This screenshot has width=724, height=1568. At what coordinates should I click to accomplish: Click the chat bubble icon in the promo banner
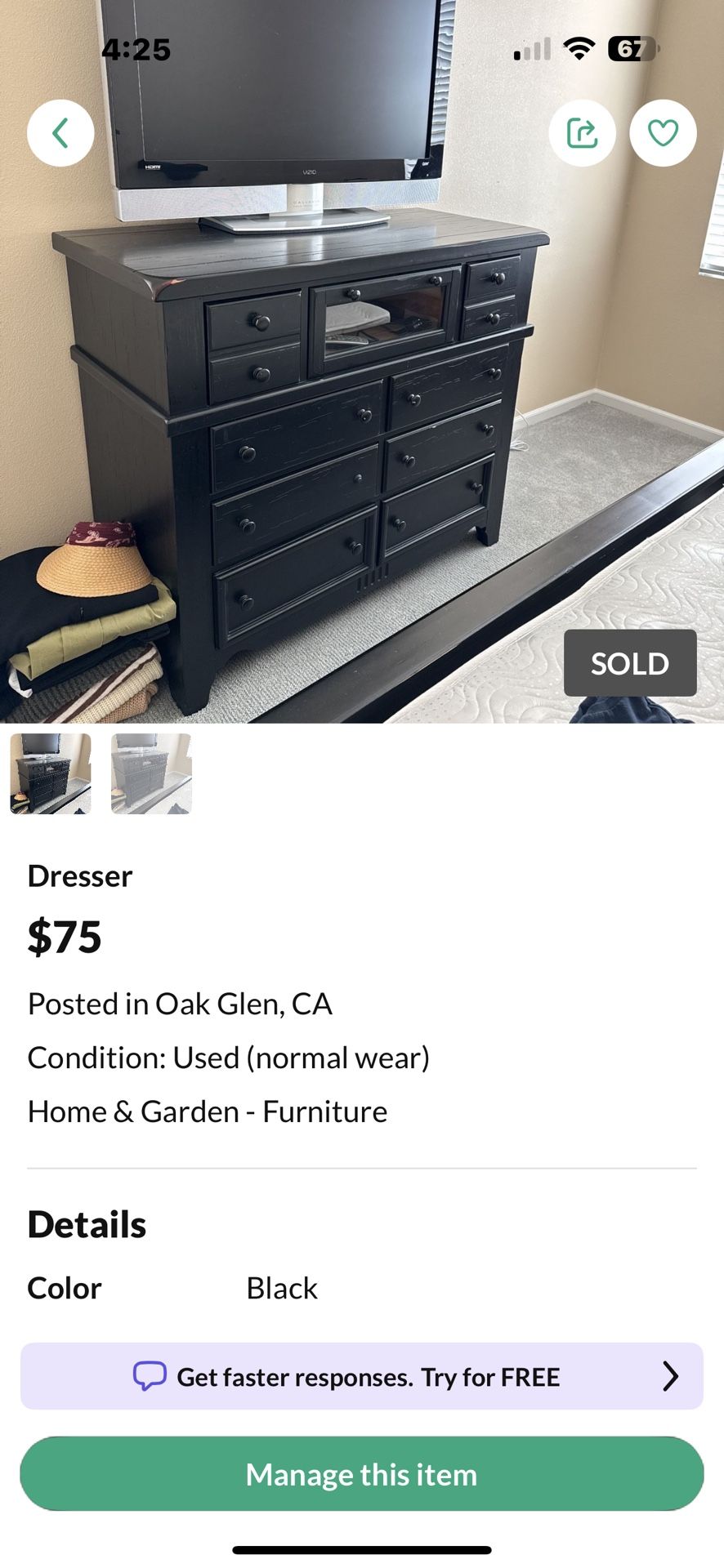pyautogui.click(x=149, y=1376)
